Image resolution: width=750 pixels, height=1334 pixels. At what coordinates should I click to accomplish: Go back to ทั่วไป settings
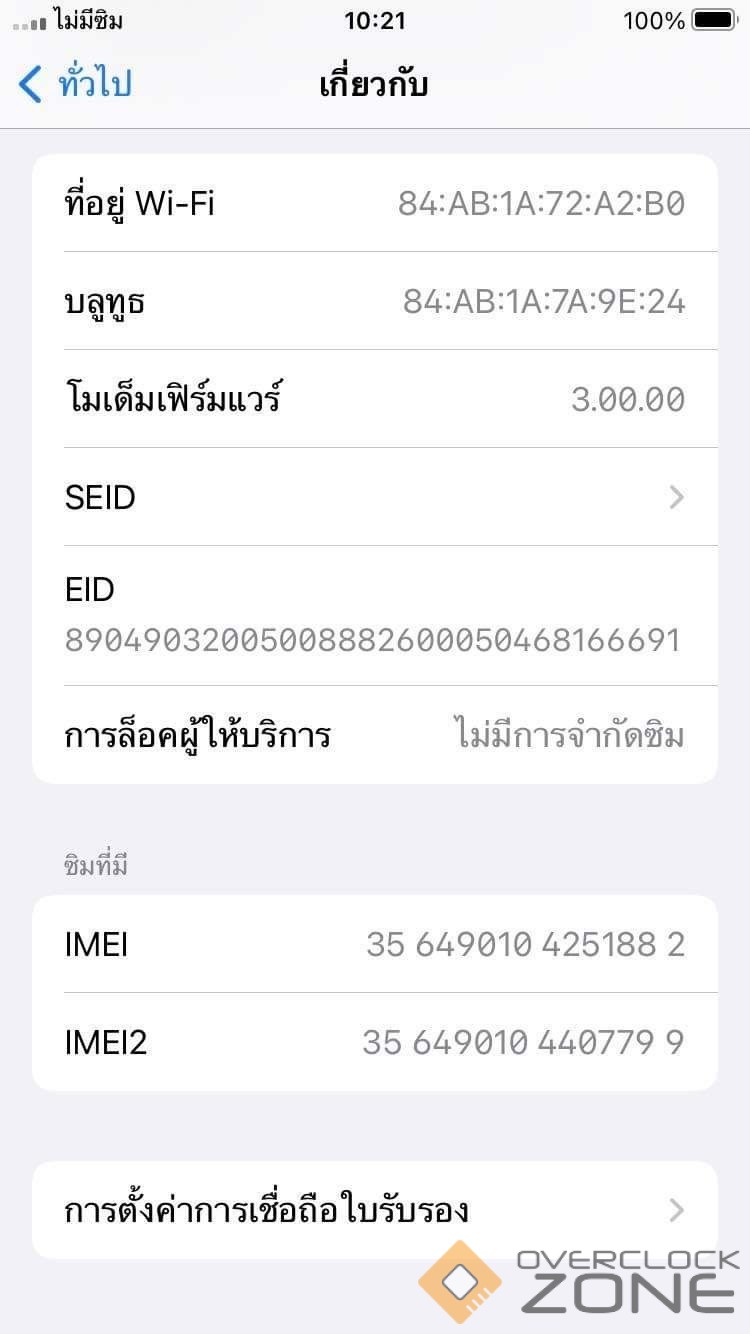(75, 84)
